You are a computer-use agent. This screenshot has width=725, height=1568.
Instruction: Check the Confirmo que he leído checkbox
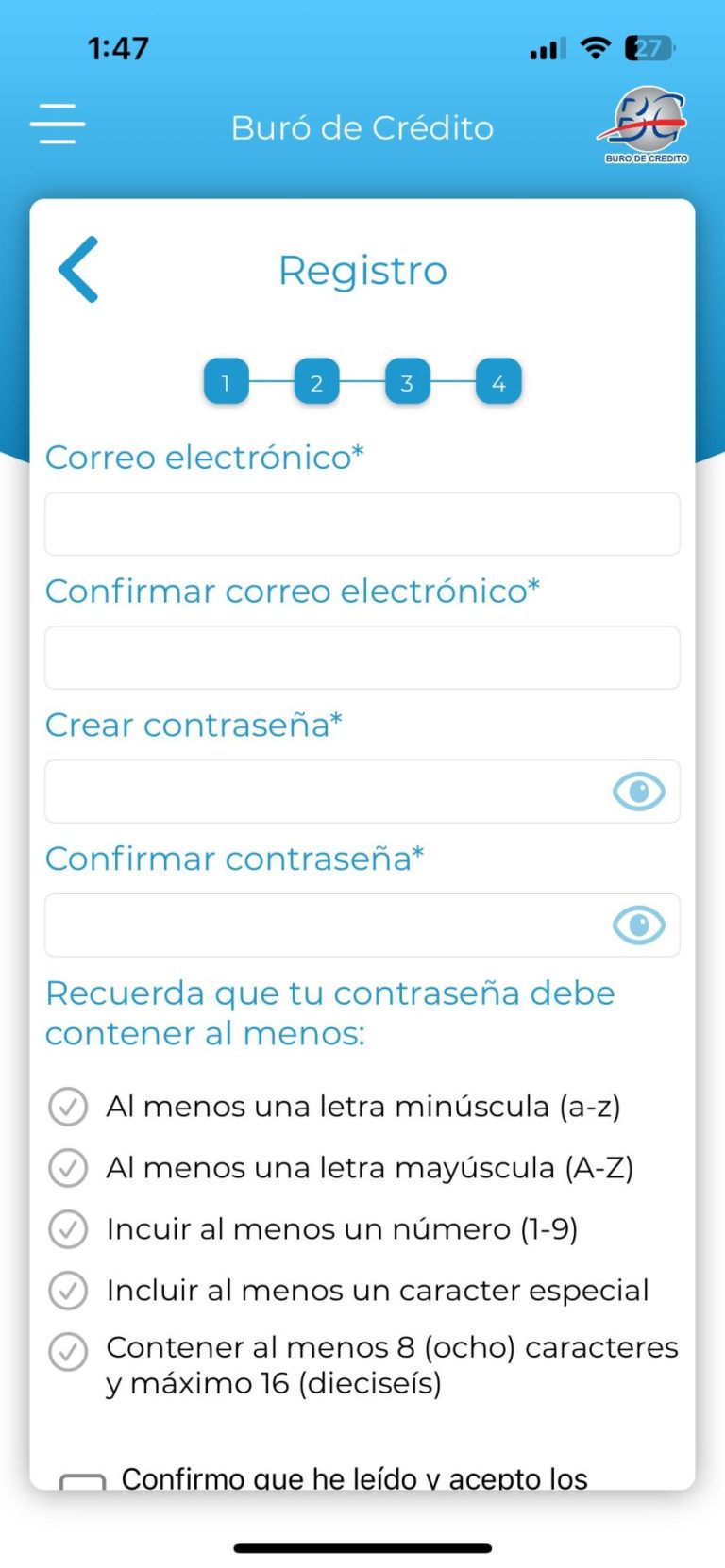tap(85, 1483)
